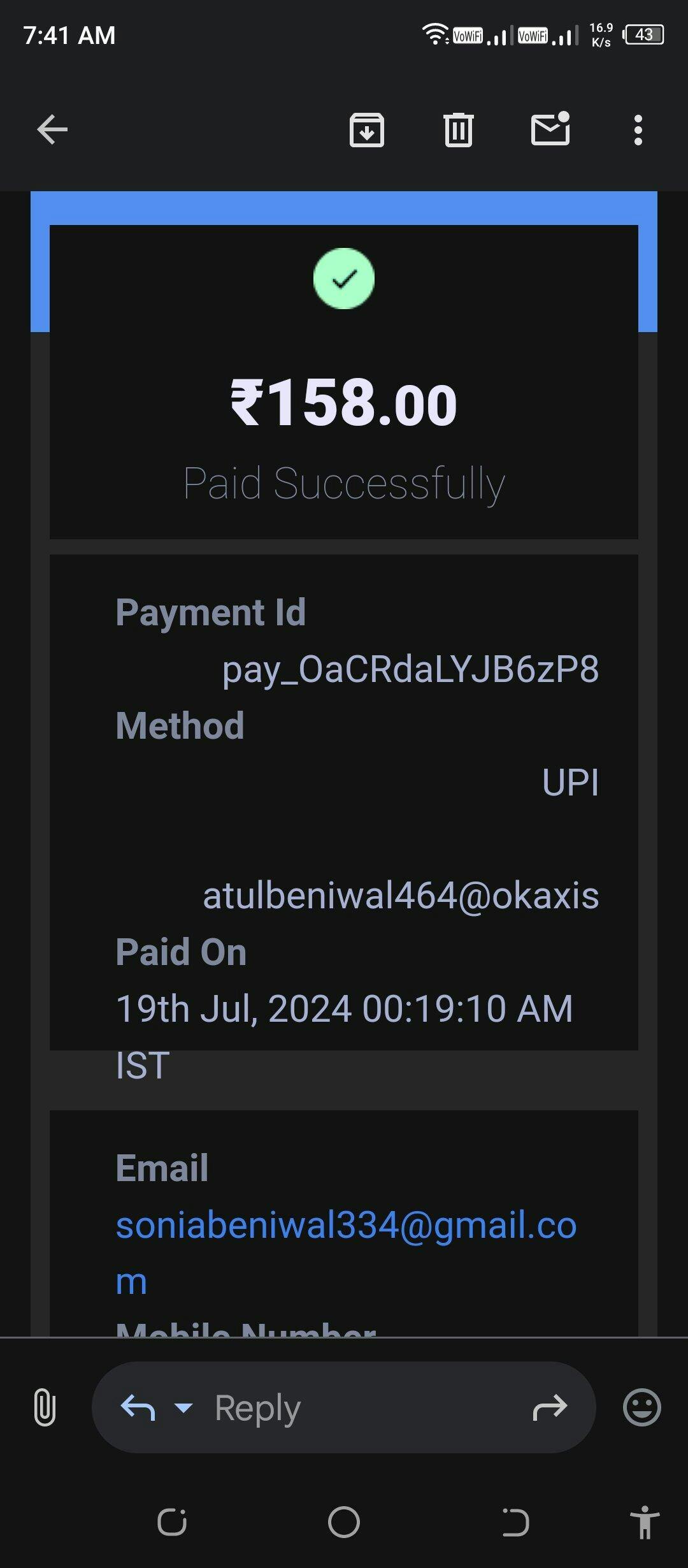Open the soniabeniwal334@gmail.com email link
Screen dimensions: 688x1568
[346, 1224]
